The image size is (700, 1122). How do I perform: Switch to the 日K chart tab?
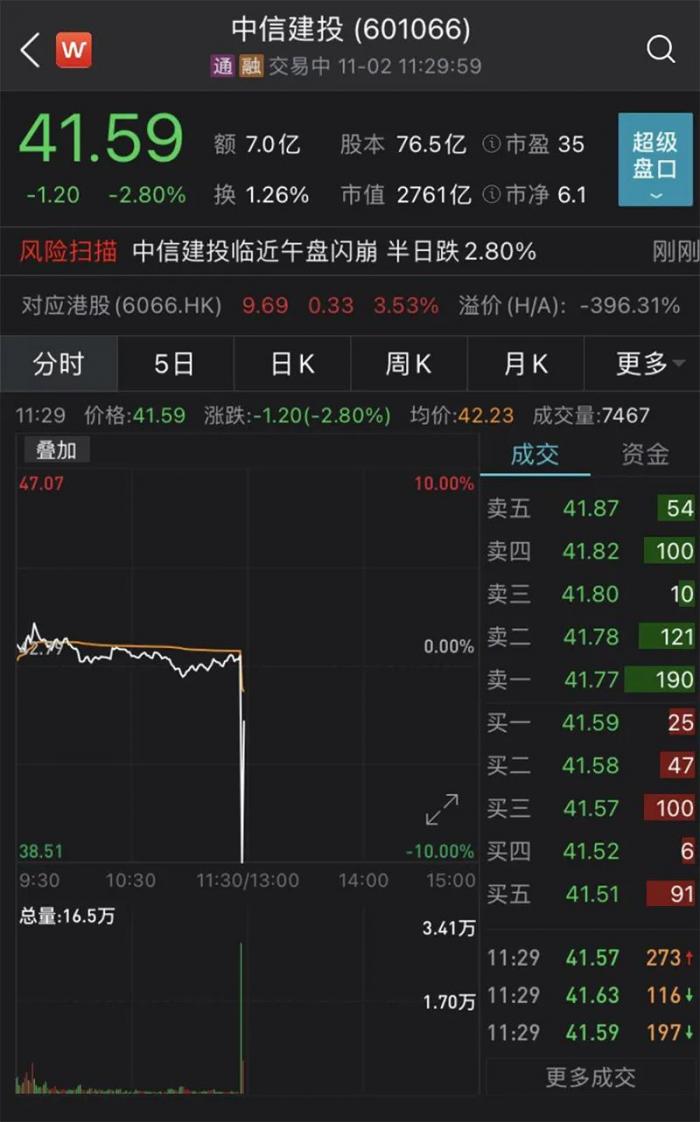[x=292, y=364]
